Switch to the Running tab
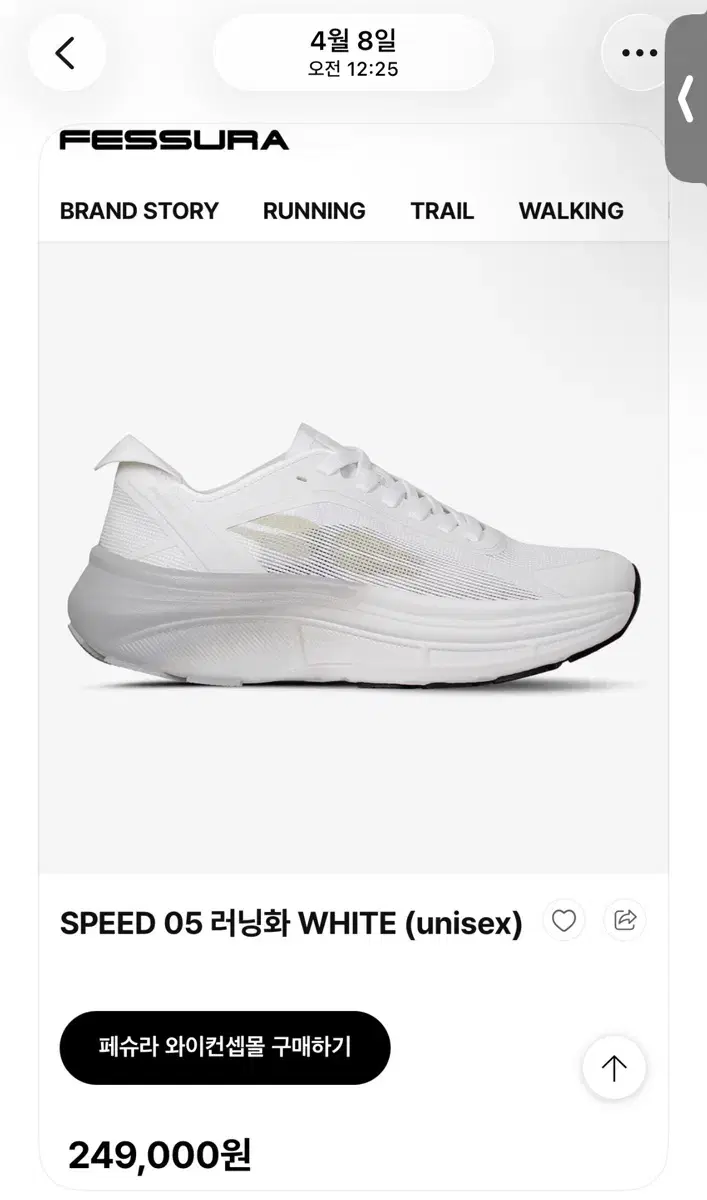Viewport: 707px width, 1200px height. click(314, 211)
